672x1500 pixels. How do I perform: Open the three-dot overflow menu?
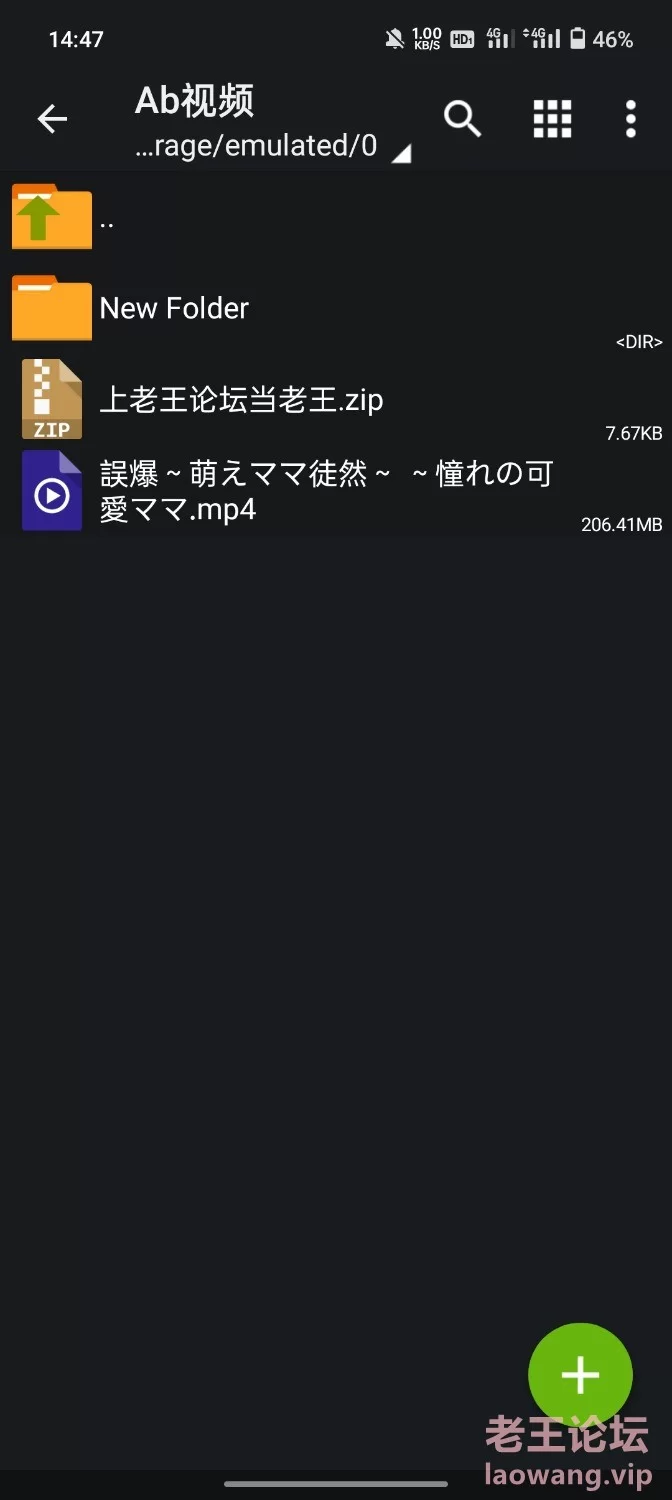[630, 119]
